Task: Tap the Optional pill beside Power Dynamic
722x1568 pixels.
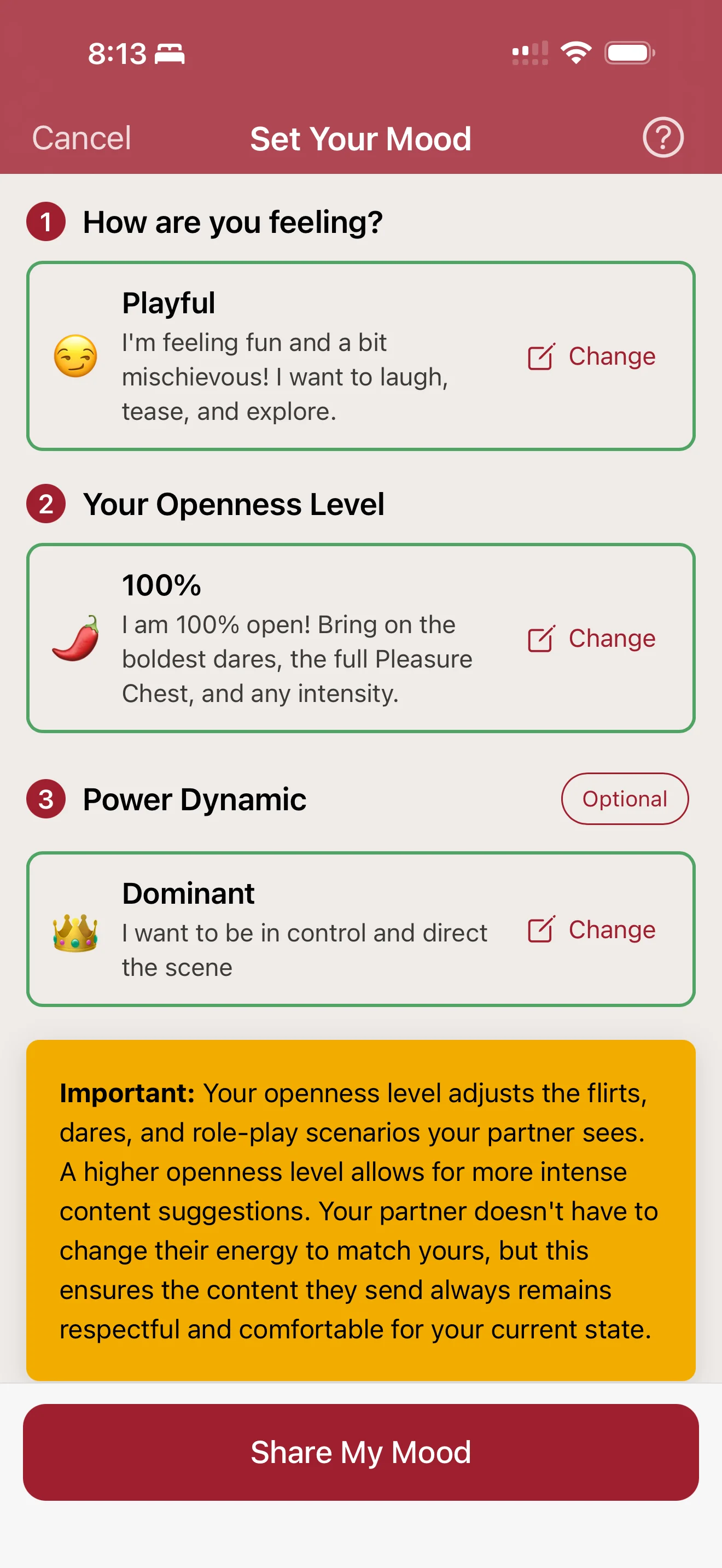Action: [625, 799]
